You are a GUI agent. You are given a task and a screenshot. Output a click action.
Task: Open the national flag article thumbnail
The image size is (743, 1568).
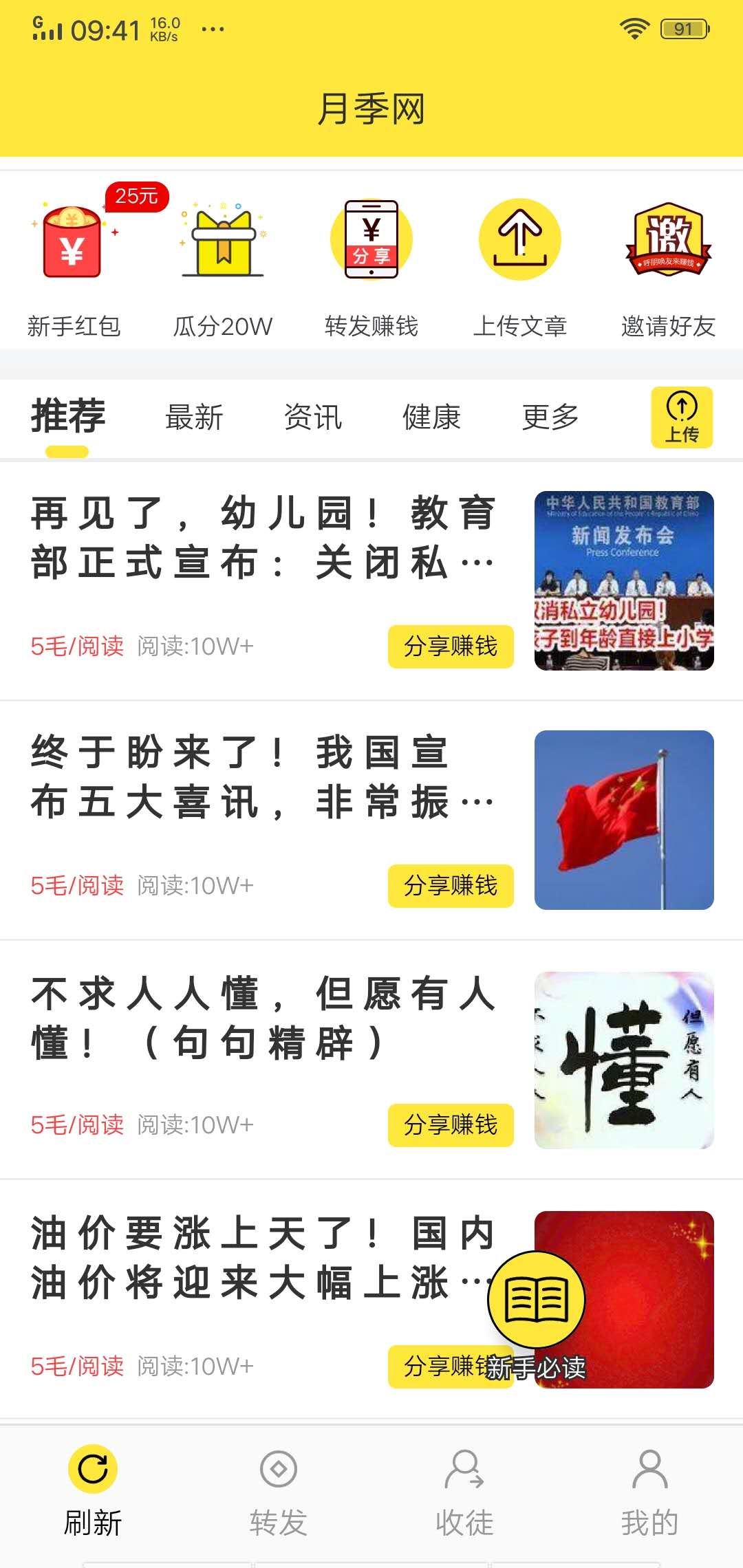point(623,822)
